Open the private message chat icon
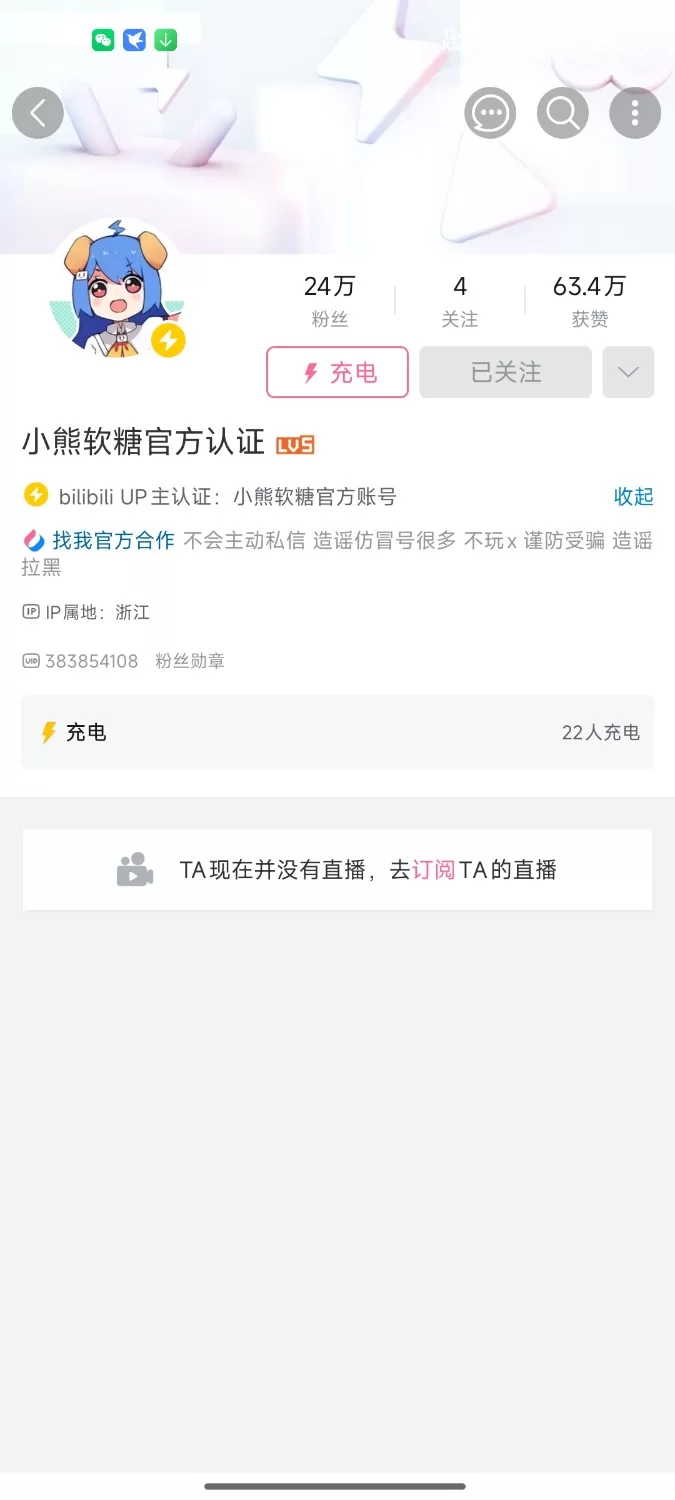 [490, 113]
